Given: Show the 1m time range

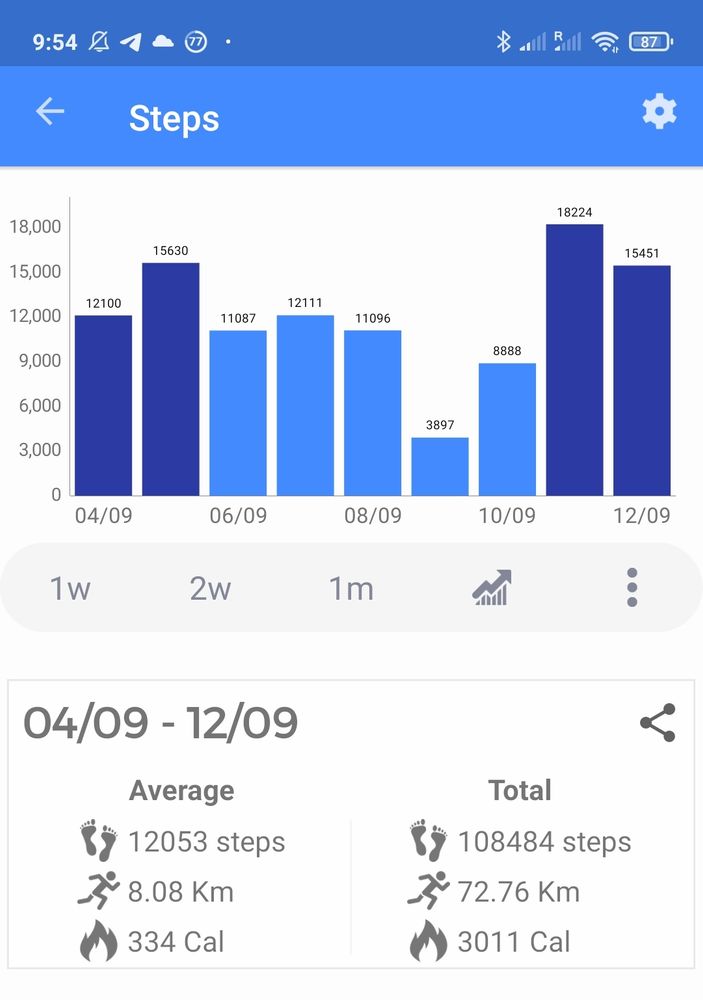Looking at the screenshot, I should point(351,588).
